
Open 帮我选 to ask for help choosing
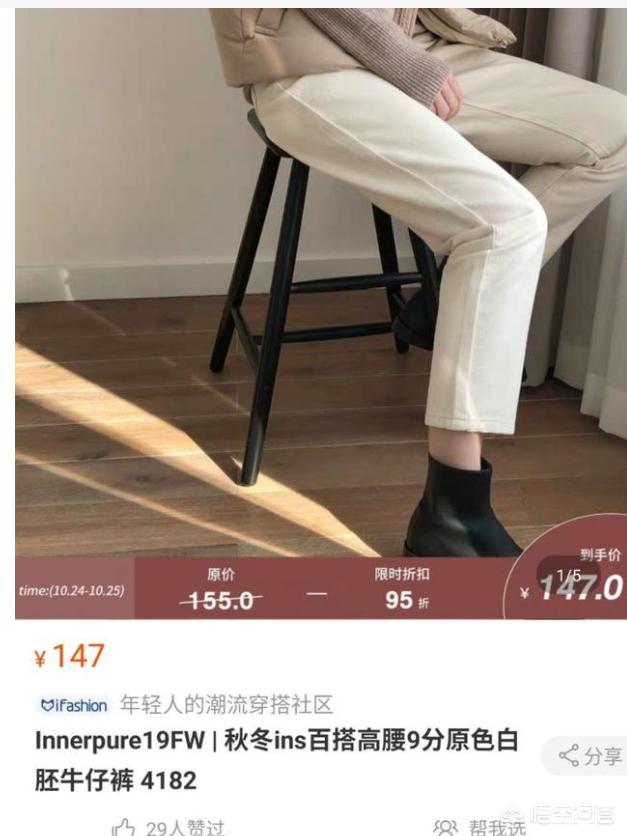[481, 826]
